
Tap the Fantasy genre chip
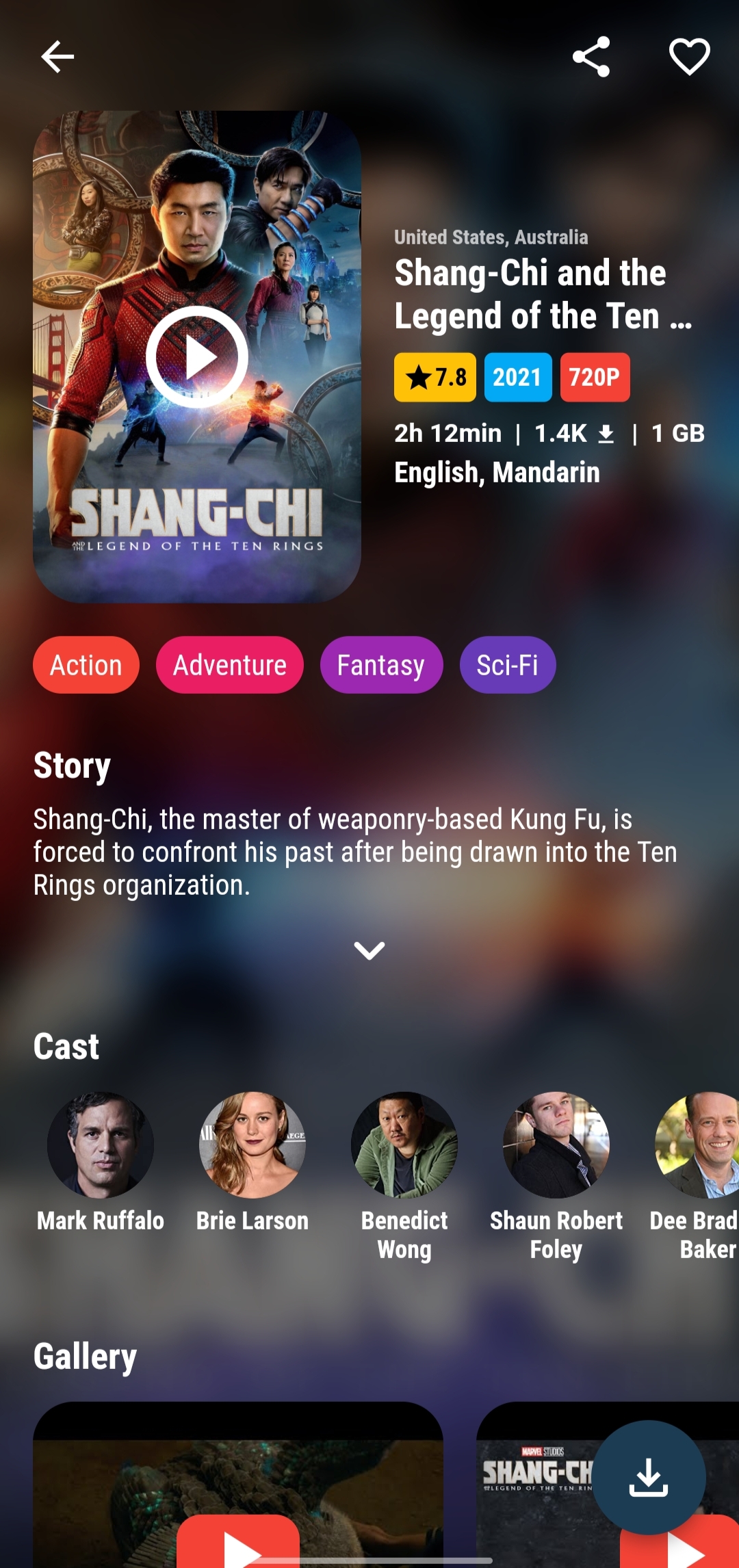click(381, 665)
